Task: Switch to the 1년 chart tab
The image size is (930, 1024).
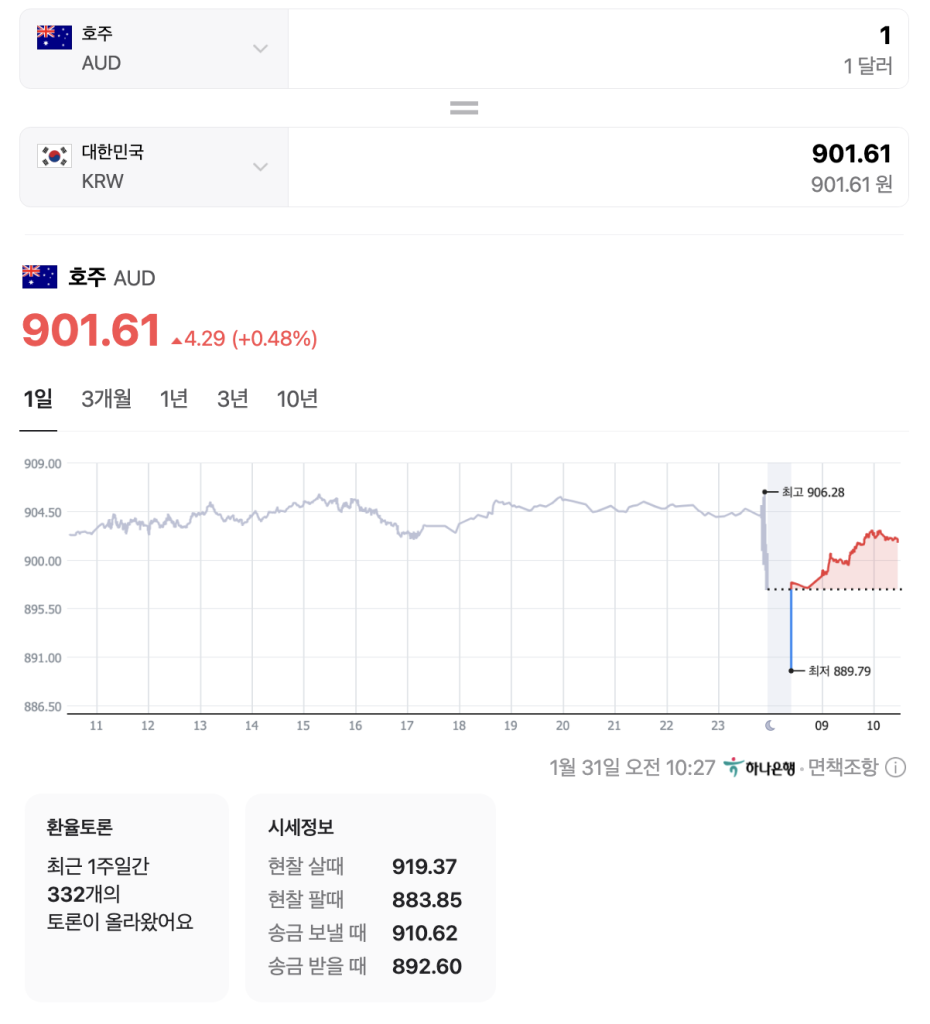Action: pyautogui.click(x=174, y=398)
